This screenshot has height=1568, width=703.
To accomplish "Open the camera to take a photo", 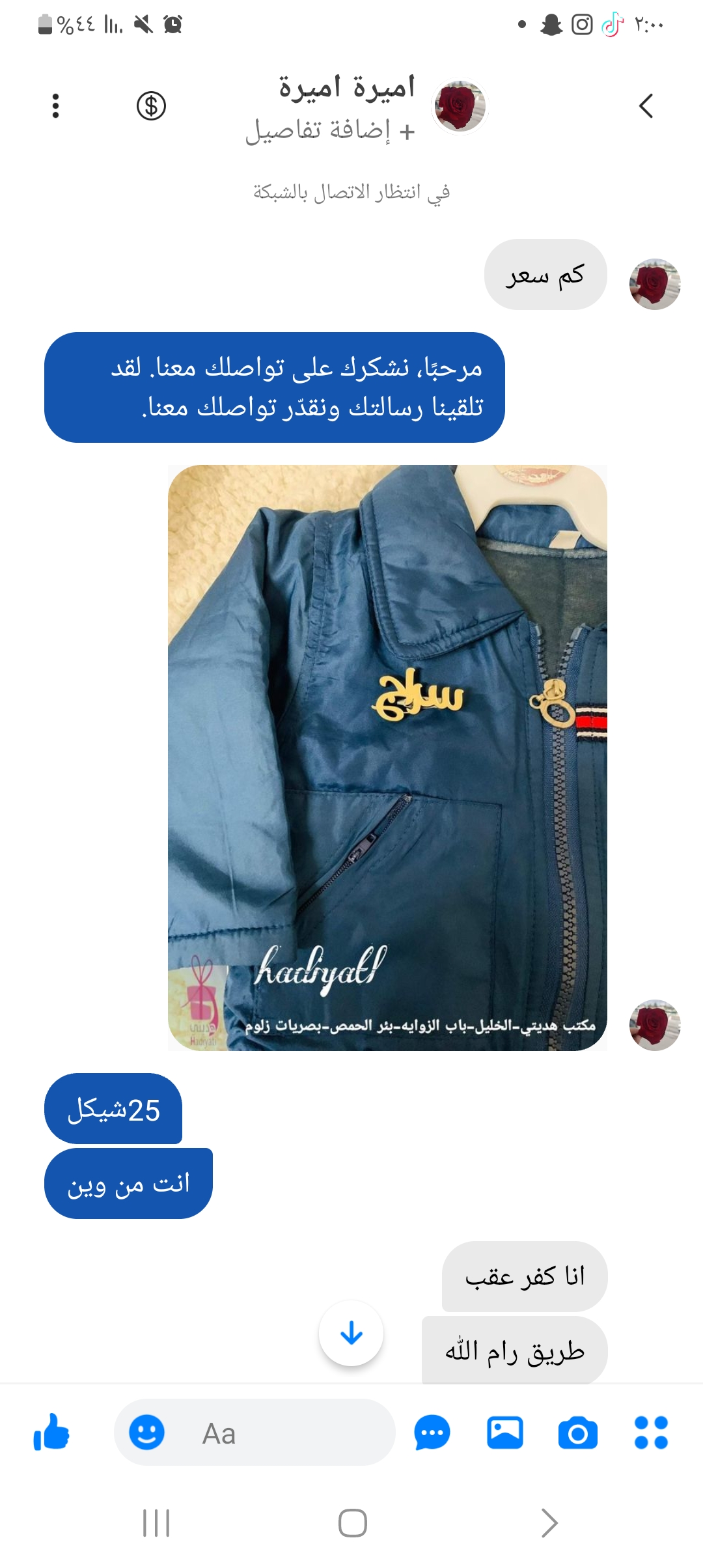I will pos(577,1433).
